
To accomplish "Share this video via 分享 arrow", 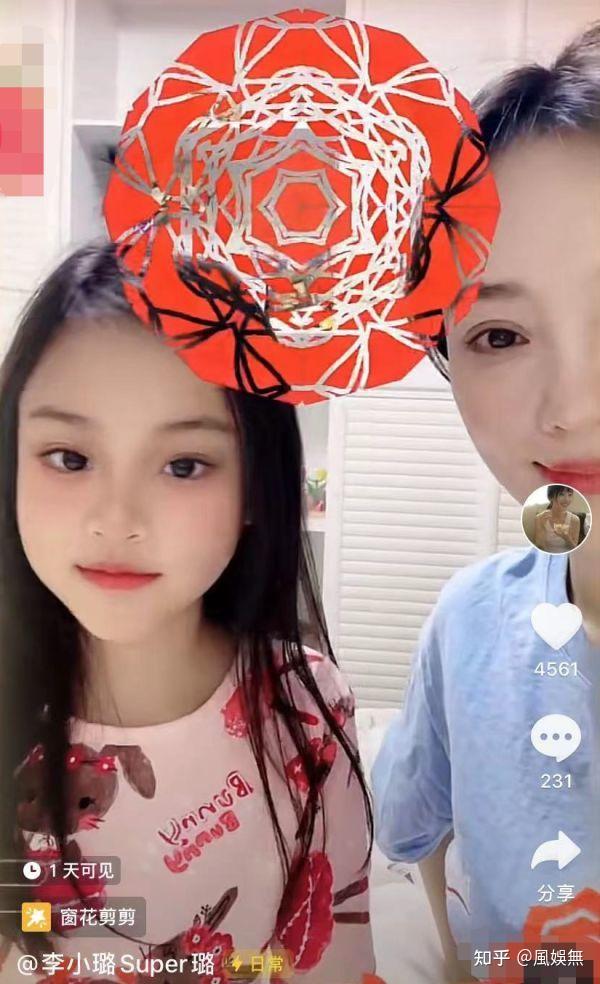I will coord(556,851).
